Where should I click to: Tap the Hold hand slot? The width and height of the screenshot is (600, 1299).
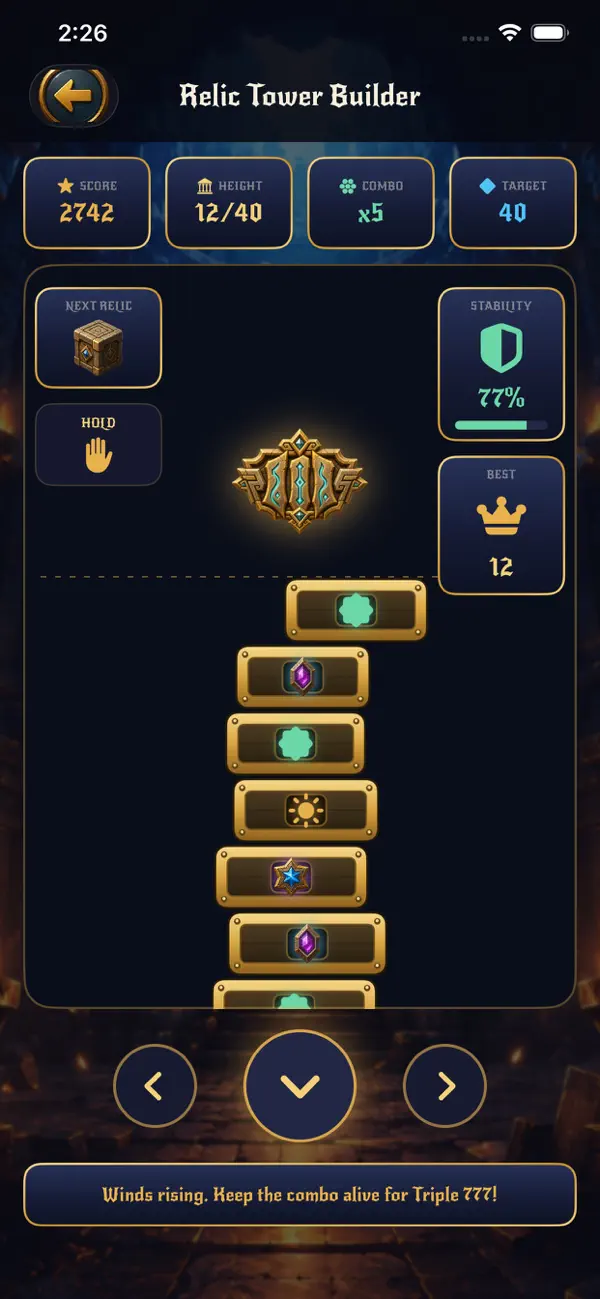tap(98, 445)
